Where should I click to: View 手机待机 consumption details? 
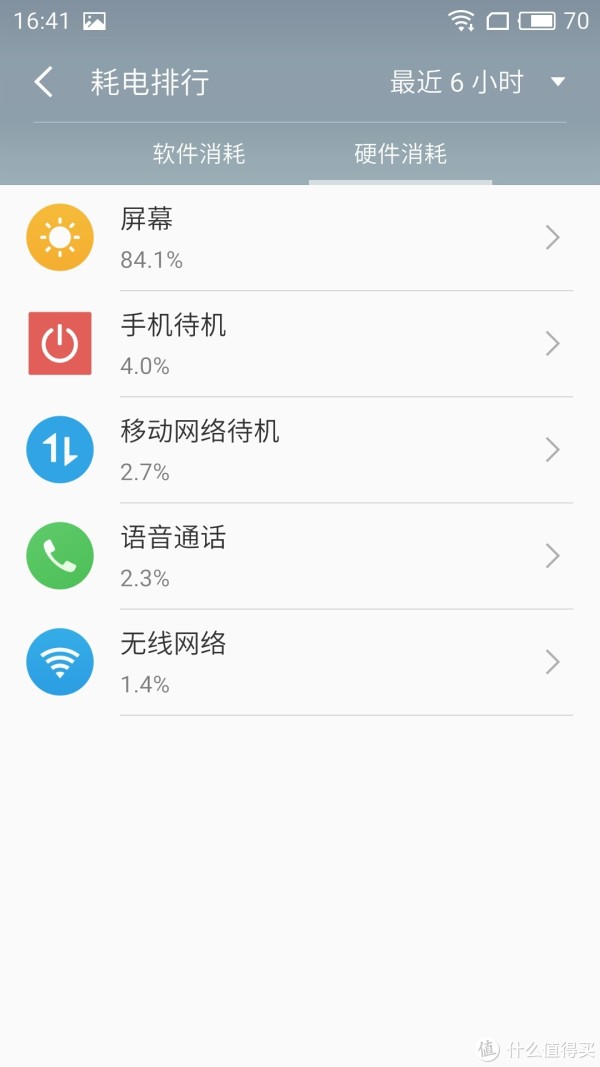300,344
